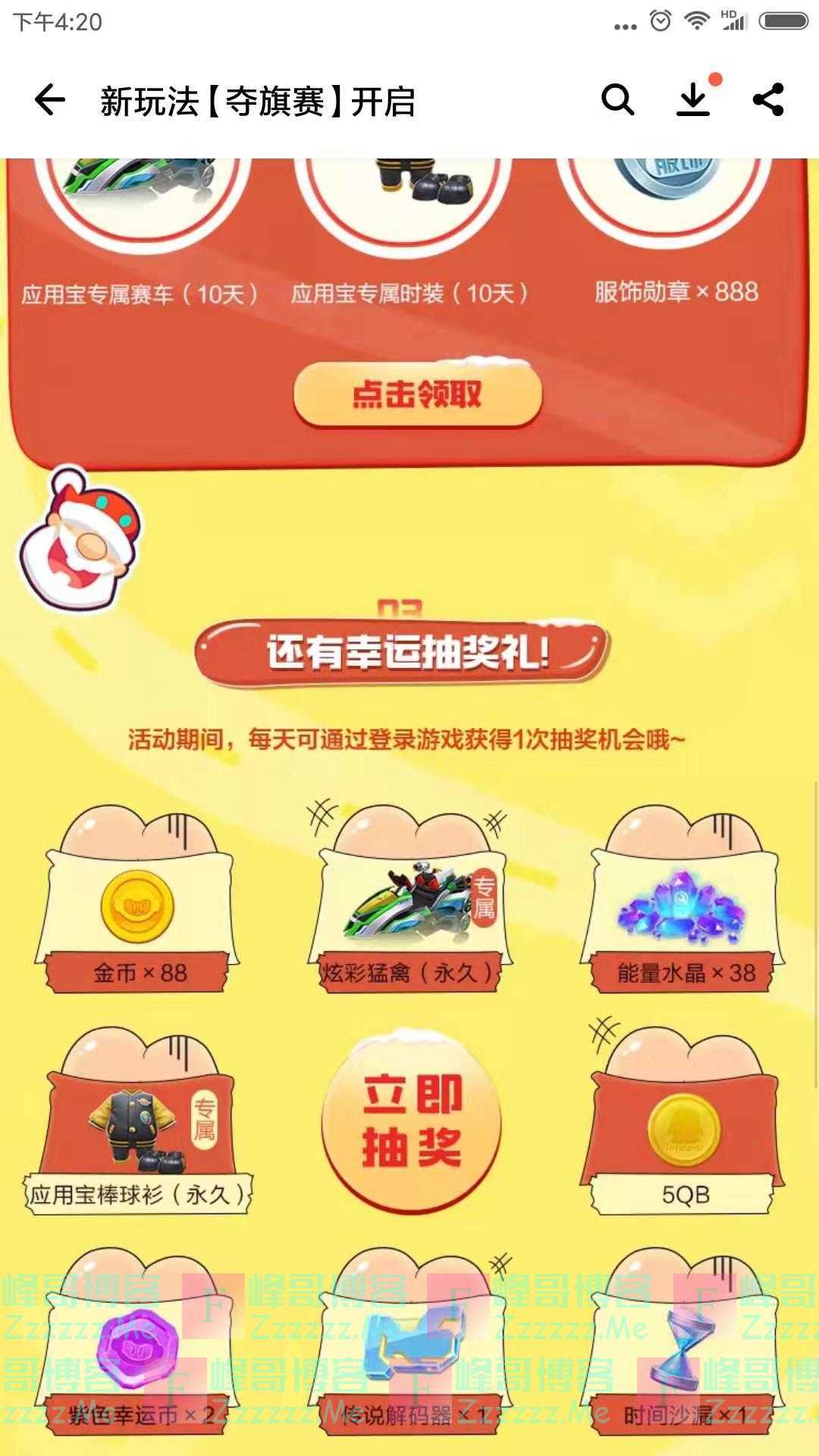The height and width of the screenshot is (1456, 819).
Task: Tap the 点击领取 claim button
Action: (x=417, y=394)
